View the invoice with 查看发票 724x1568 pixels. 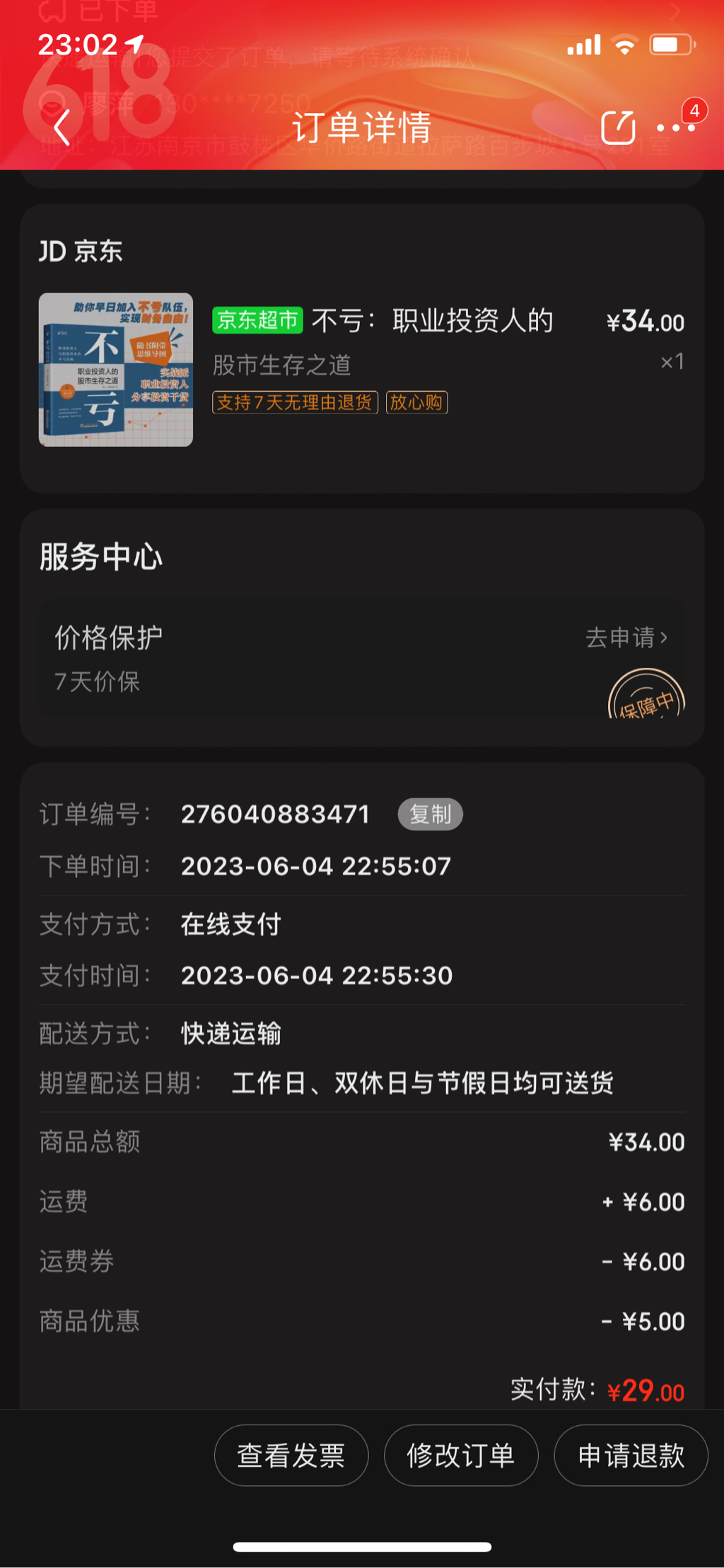[291, 1456]
